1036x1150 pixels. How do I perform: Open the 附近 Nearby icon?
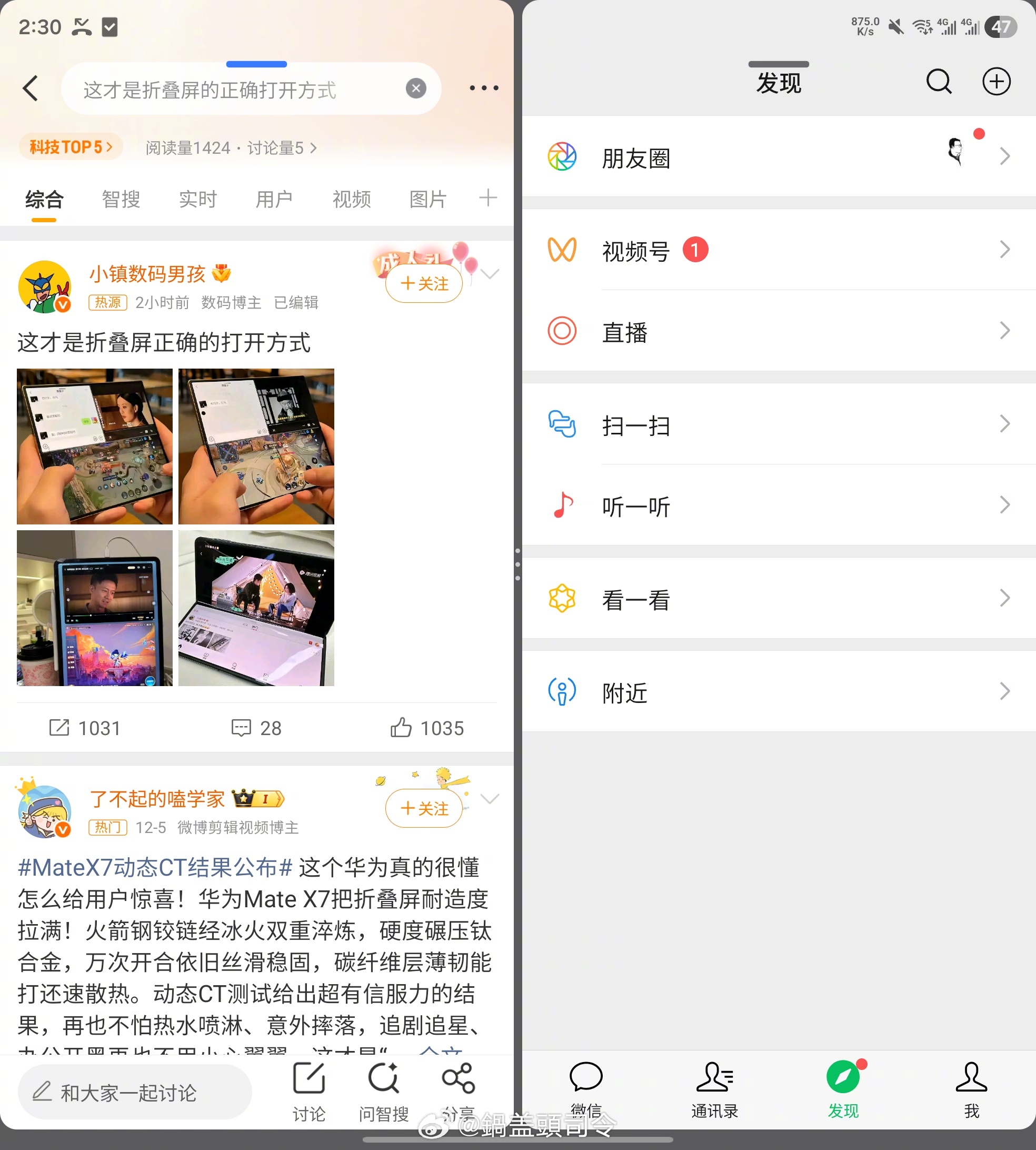tap(562, 691)
